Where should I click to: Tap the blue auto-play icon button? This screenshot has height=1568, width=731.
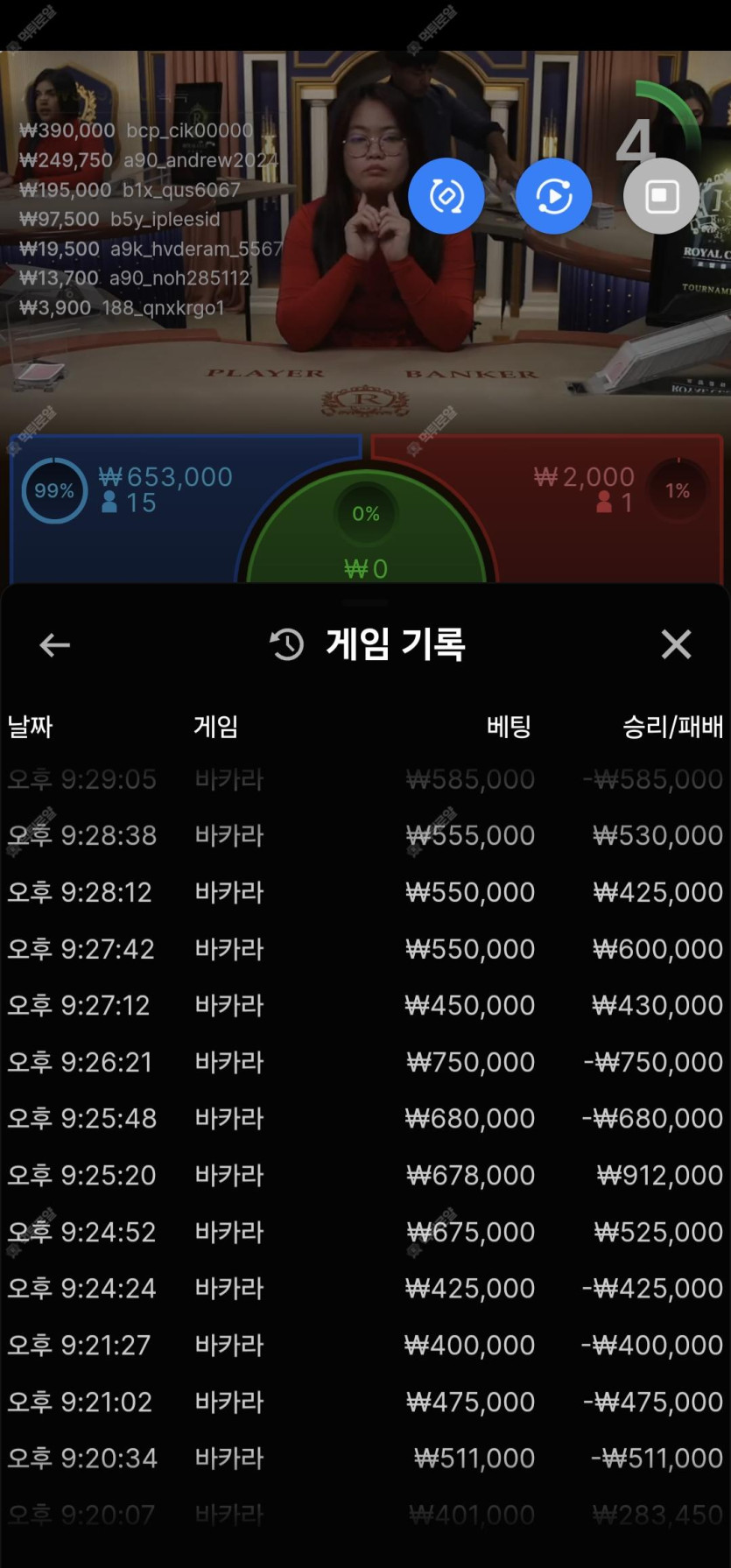pyautogui.click(x=553, y=196)
